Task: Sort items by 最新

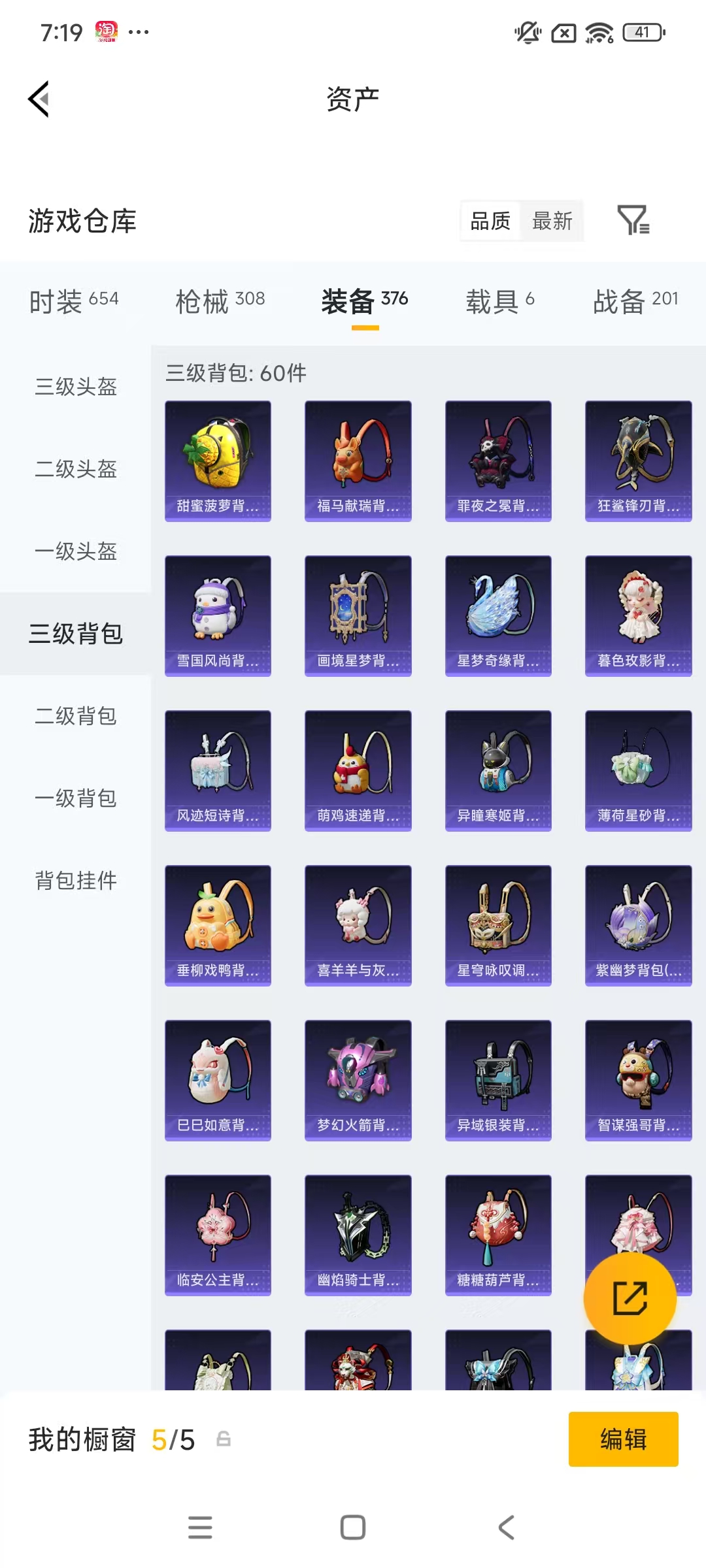Action: click(552, 221)
